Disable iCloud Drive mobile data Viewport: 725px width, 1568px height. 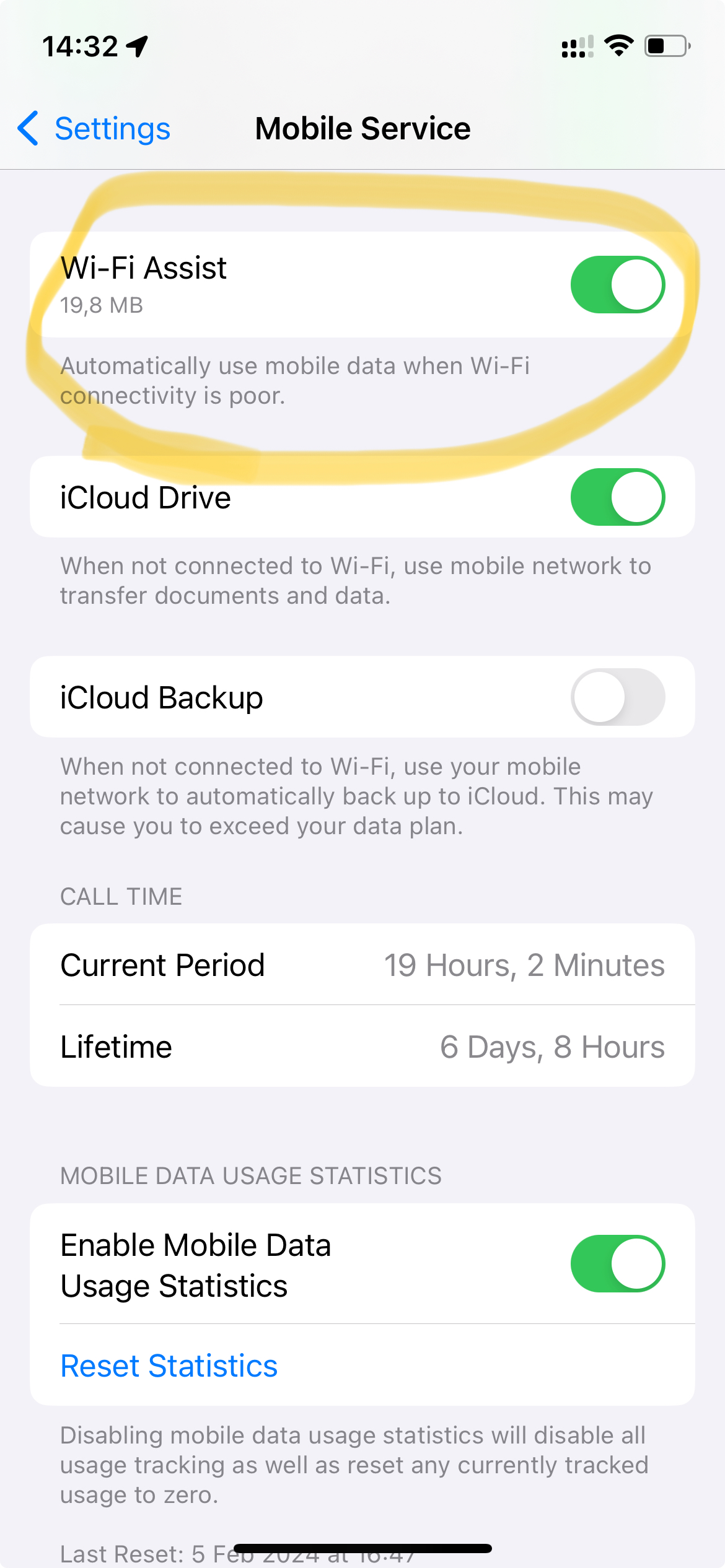617,497
